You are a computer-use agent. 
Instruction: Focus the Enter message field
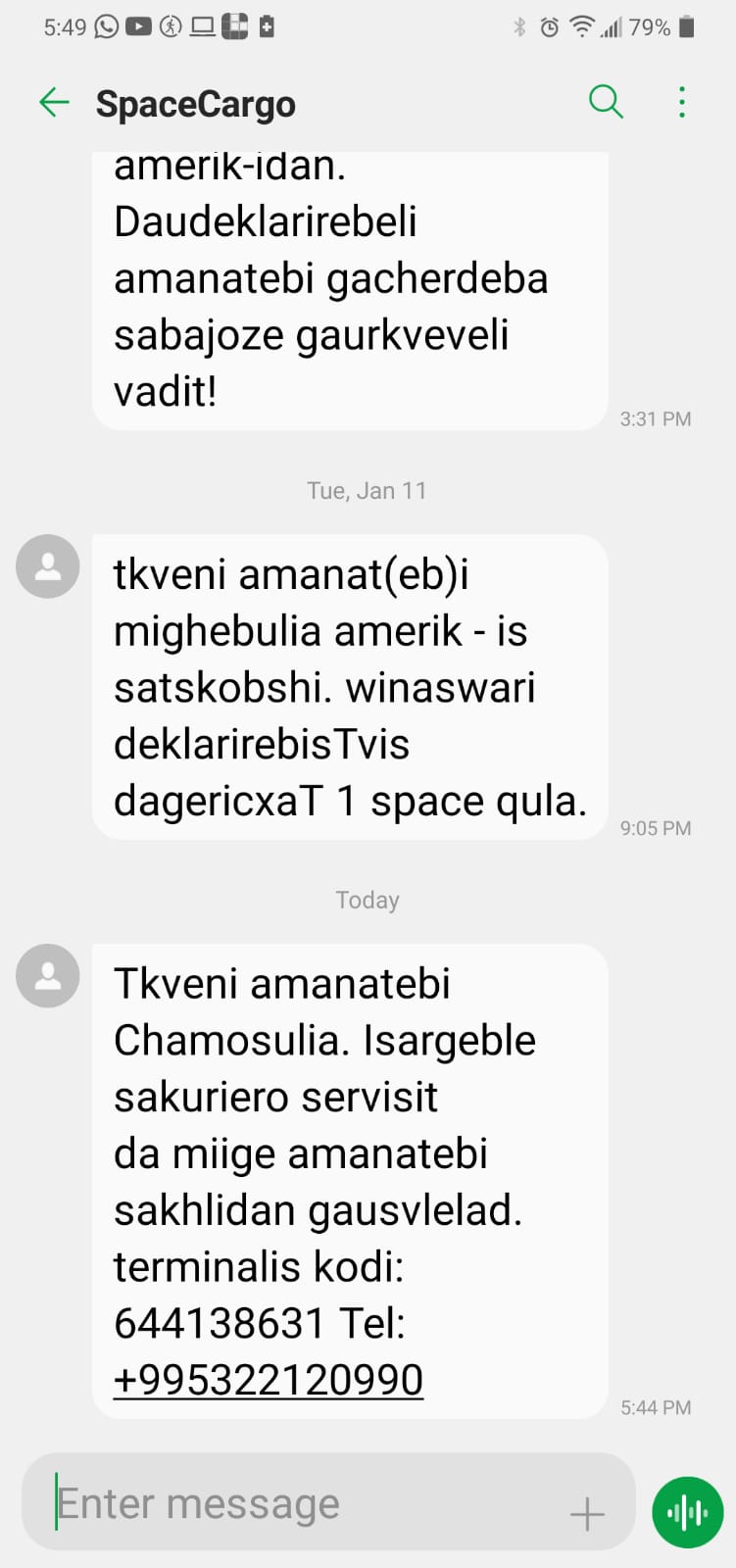pyautogui.click(x=294, y=1503)
